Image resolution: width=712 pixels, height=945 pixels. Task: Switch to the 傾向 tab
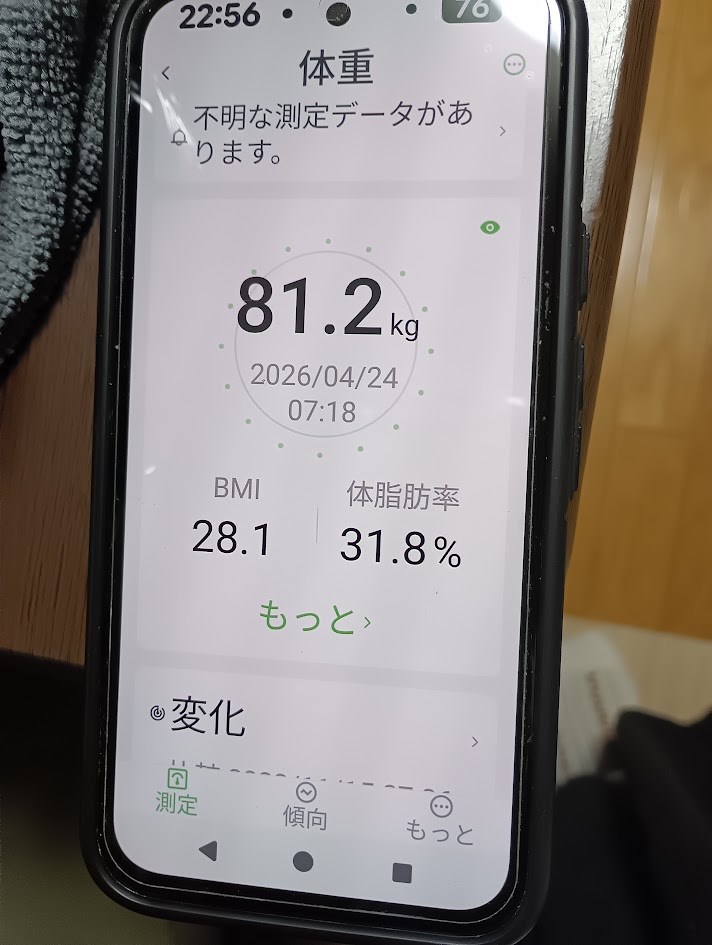tap(304, 806)
